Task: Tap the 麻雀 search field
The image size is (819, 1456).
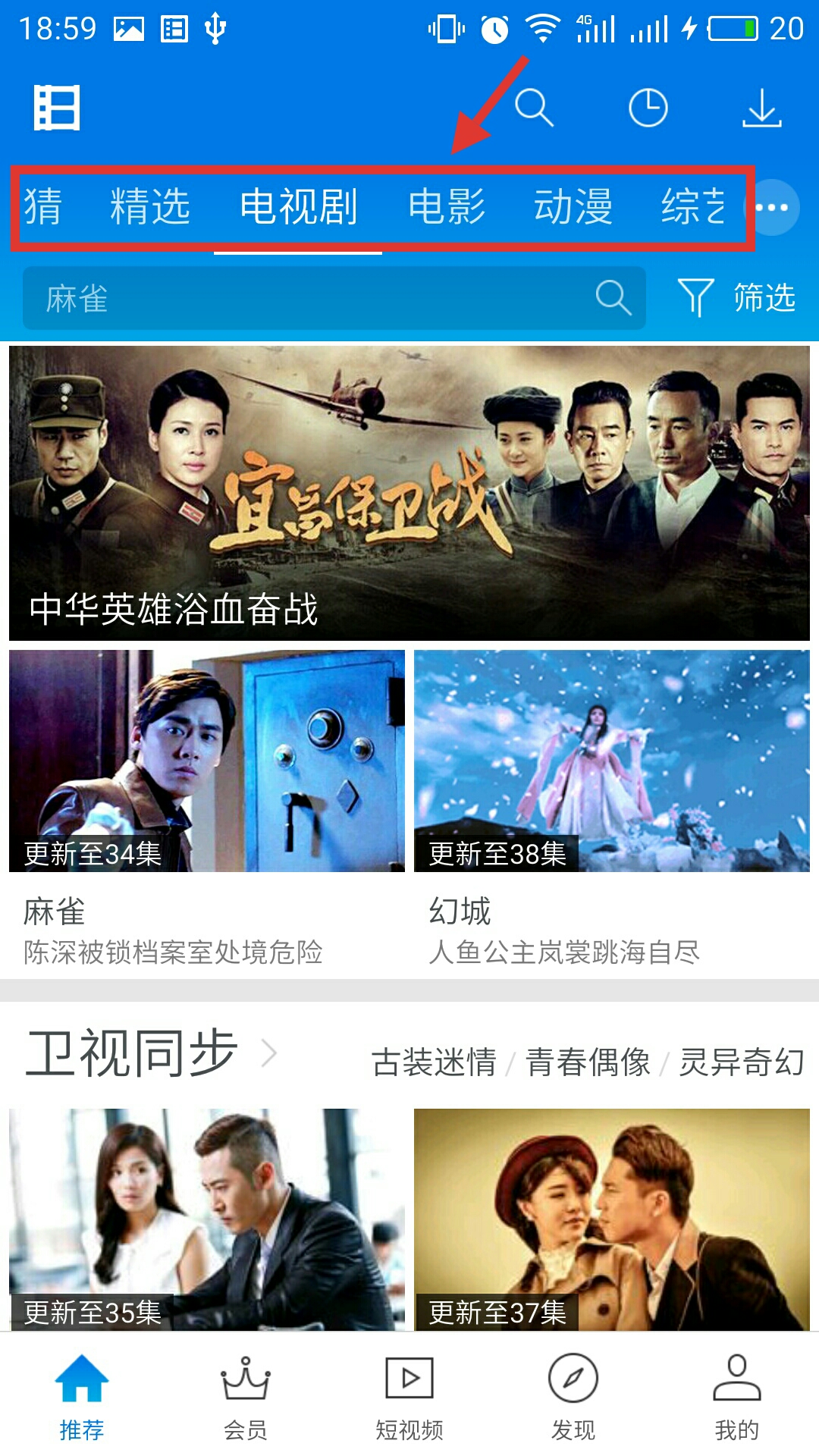Action: 318,298
